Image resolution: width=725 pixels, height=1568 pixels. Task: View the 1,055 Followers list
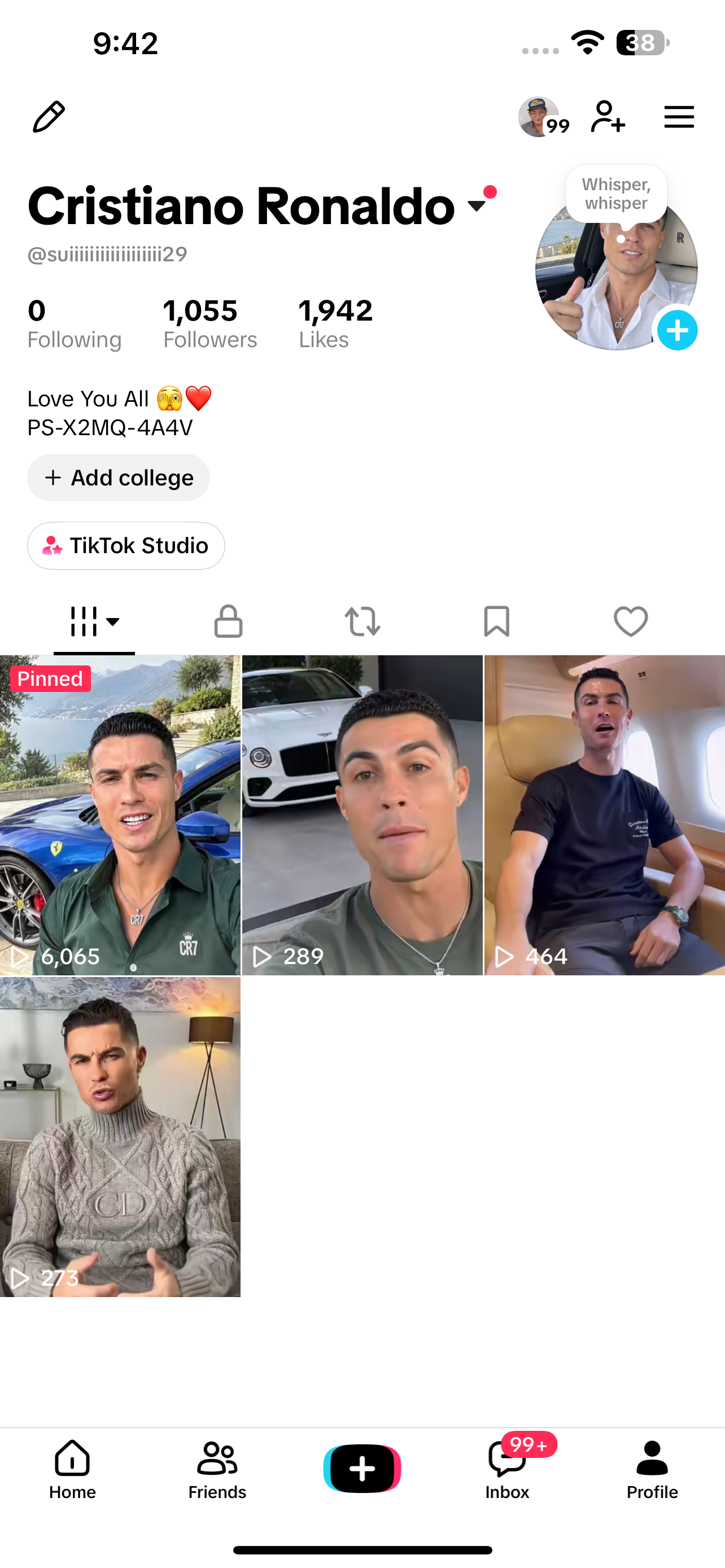click(x=210, y=323)
